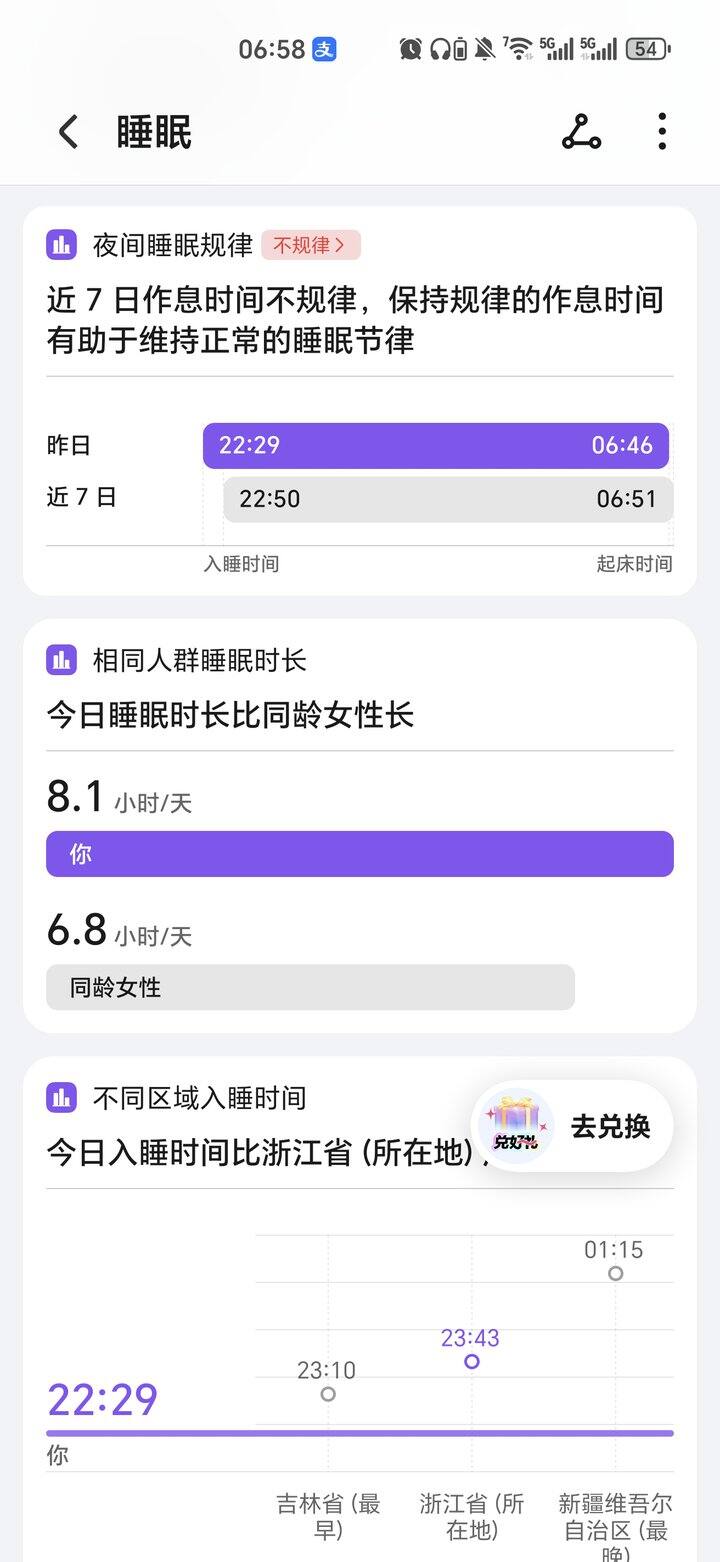
Task: Open the 不规律 irregular sleep details
Action: tap(311, 244)
